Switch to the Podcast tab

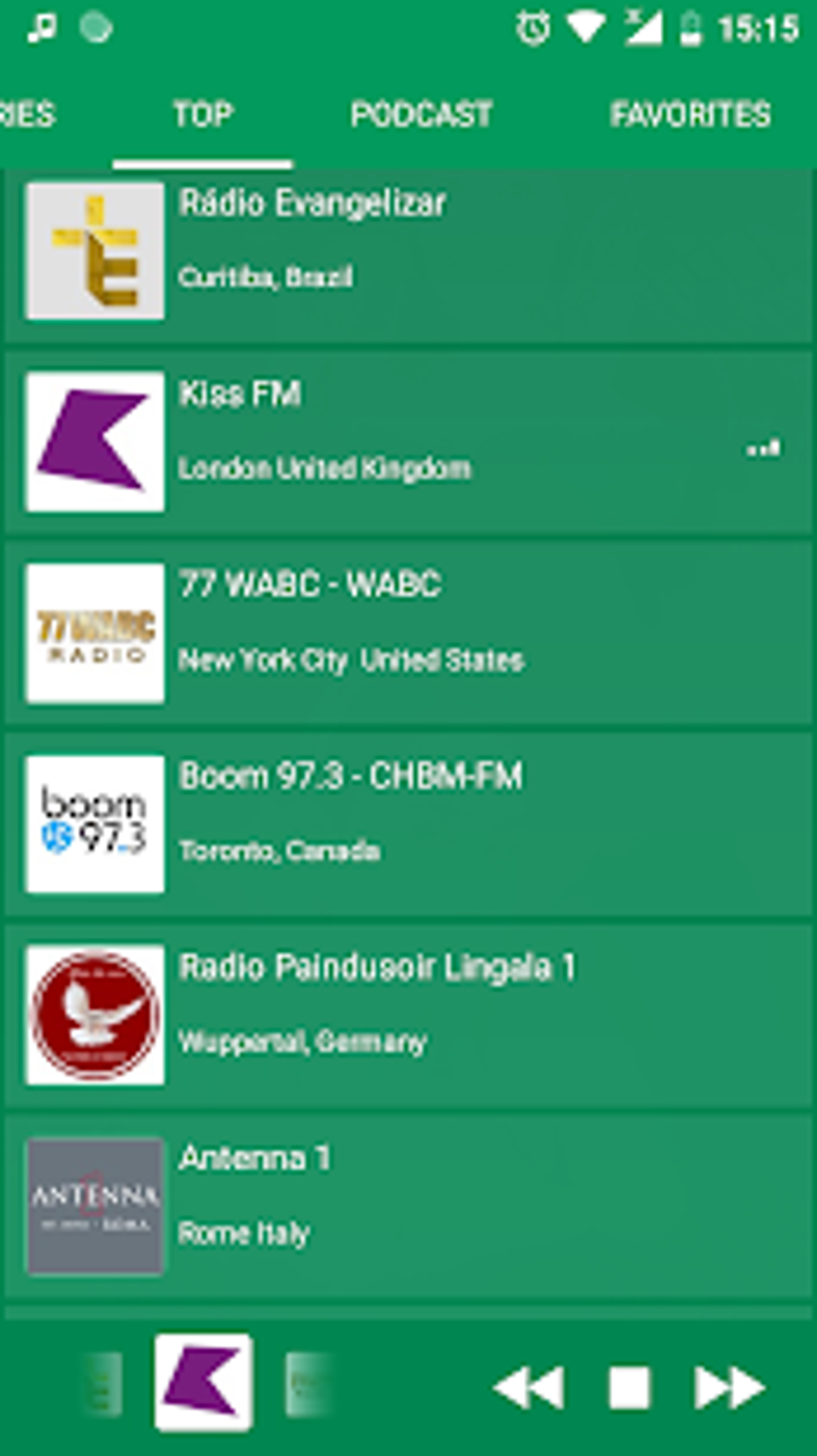click(x=421, y=115)
